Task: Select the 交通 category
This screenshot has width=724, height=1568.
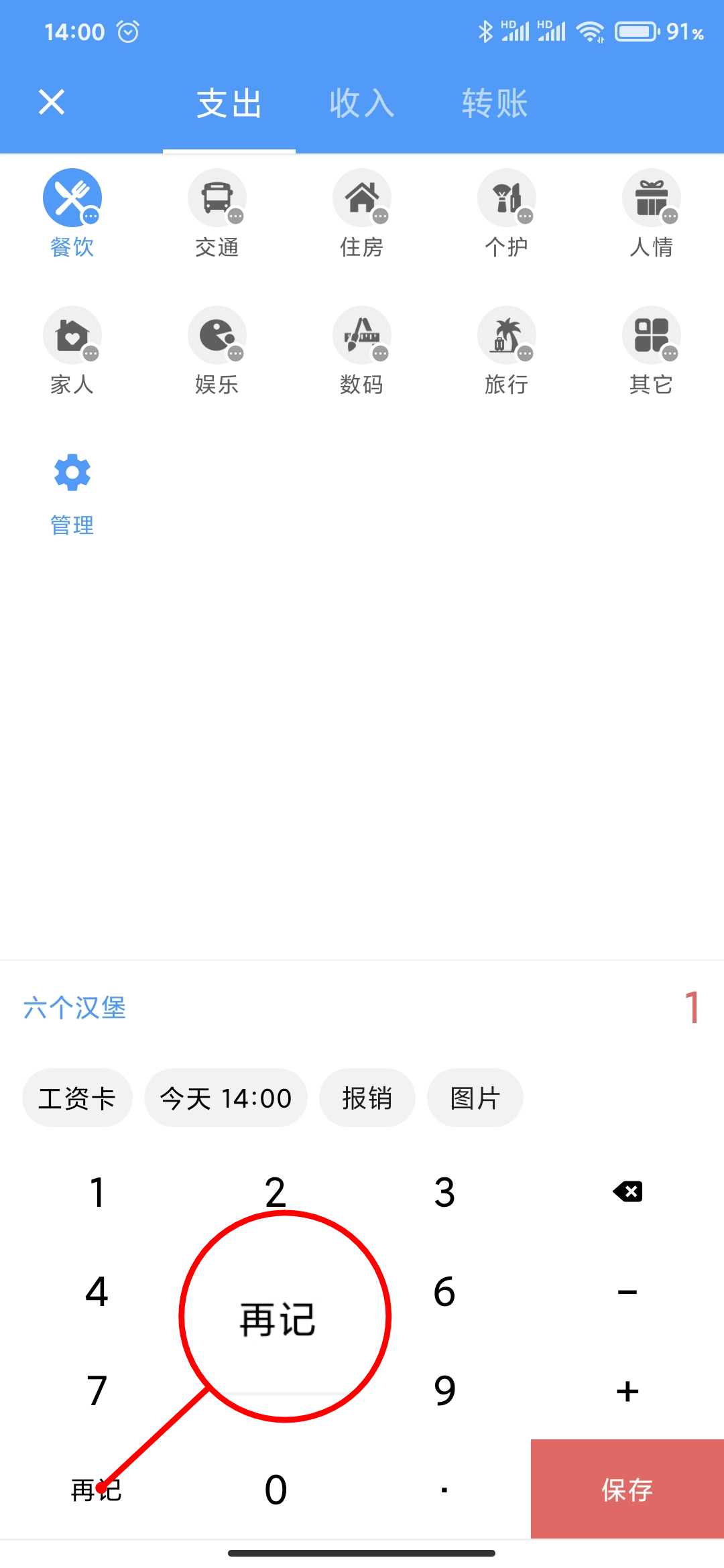Action: point(217,213)
